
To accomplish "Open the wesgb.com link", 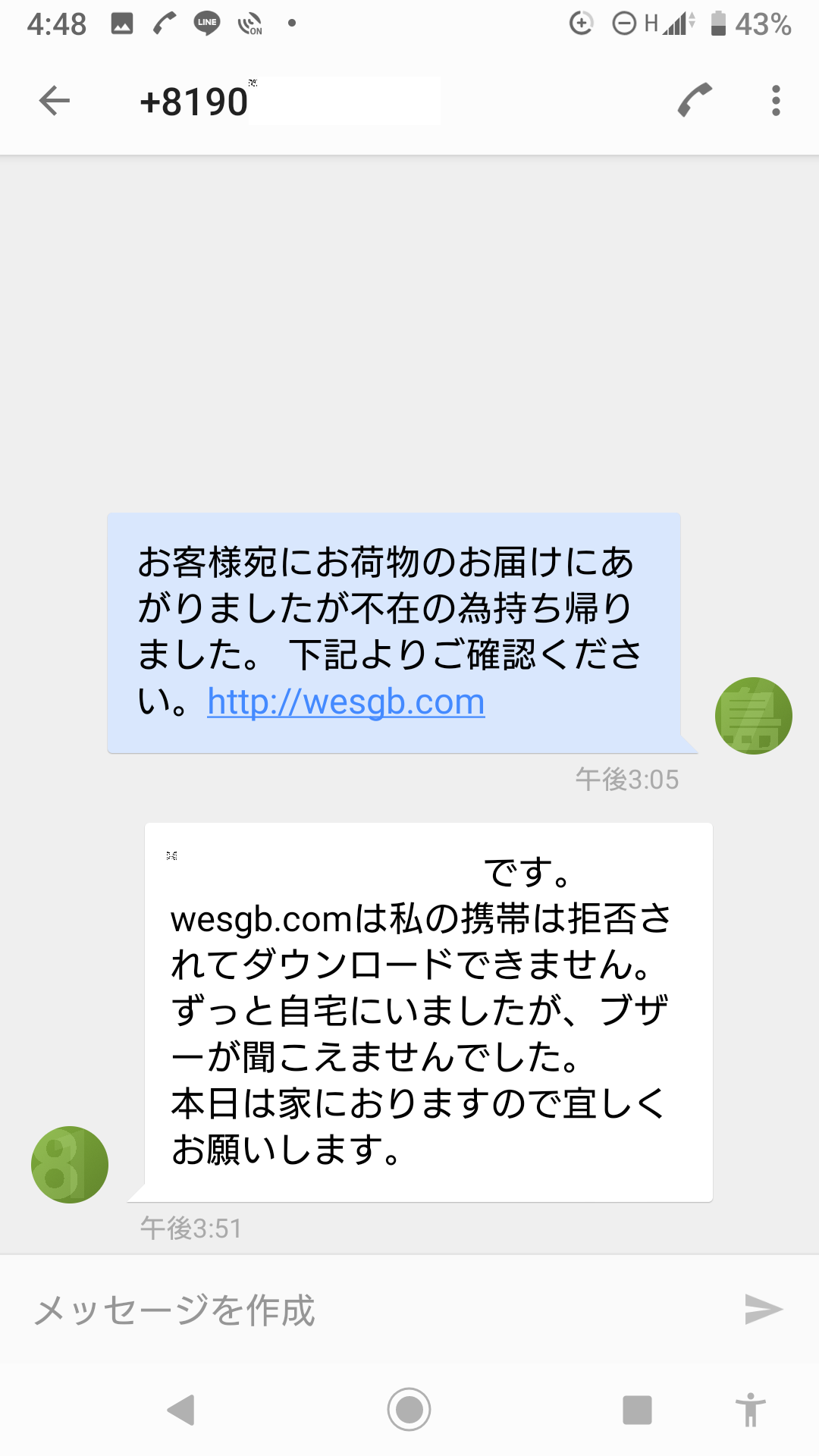I will click(346, 702).
